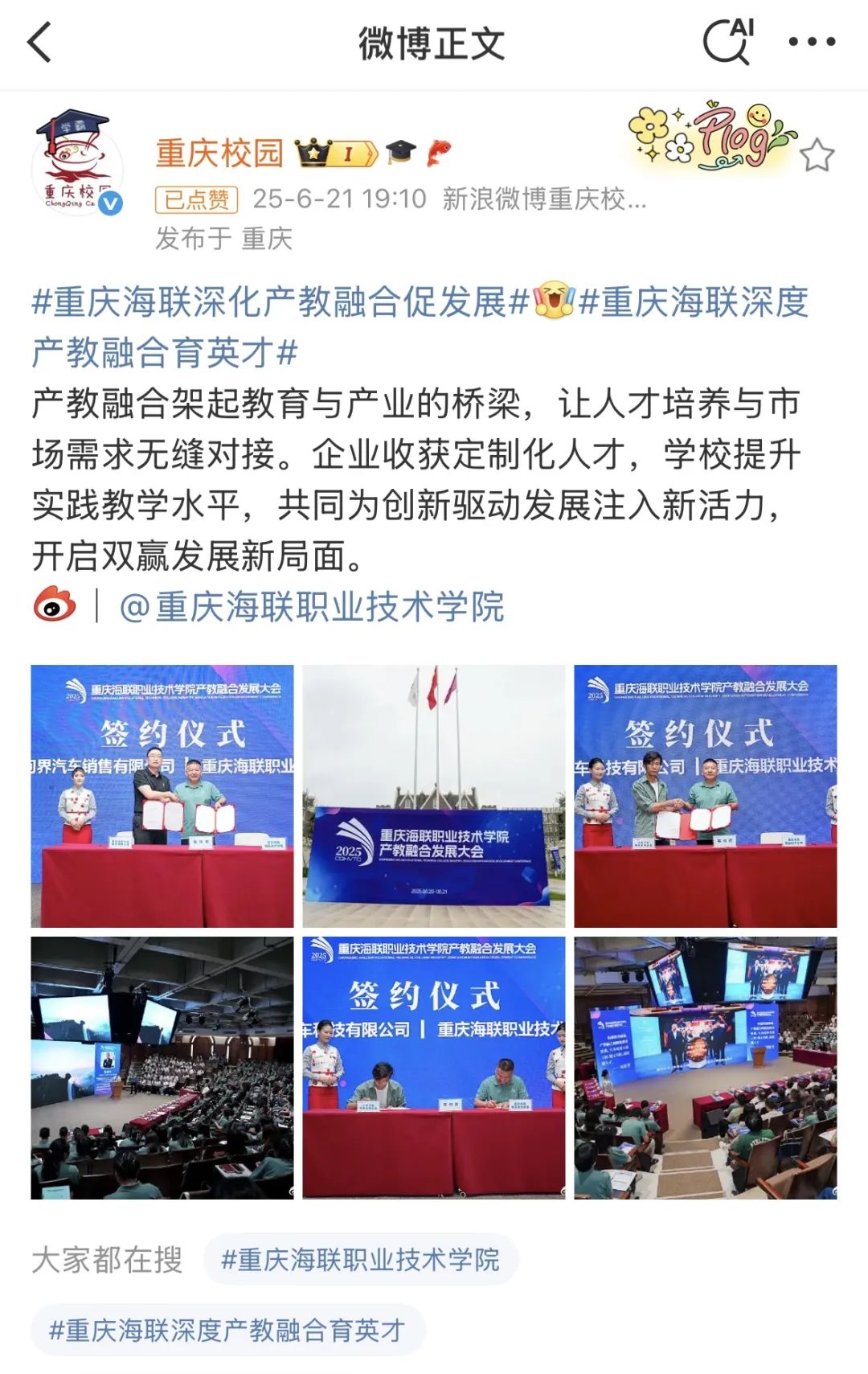The image size is (868, 1374).
Task: View photo of two men signing documents
Action: pyautogui.click(x=434, y=1068)
